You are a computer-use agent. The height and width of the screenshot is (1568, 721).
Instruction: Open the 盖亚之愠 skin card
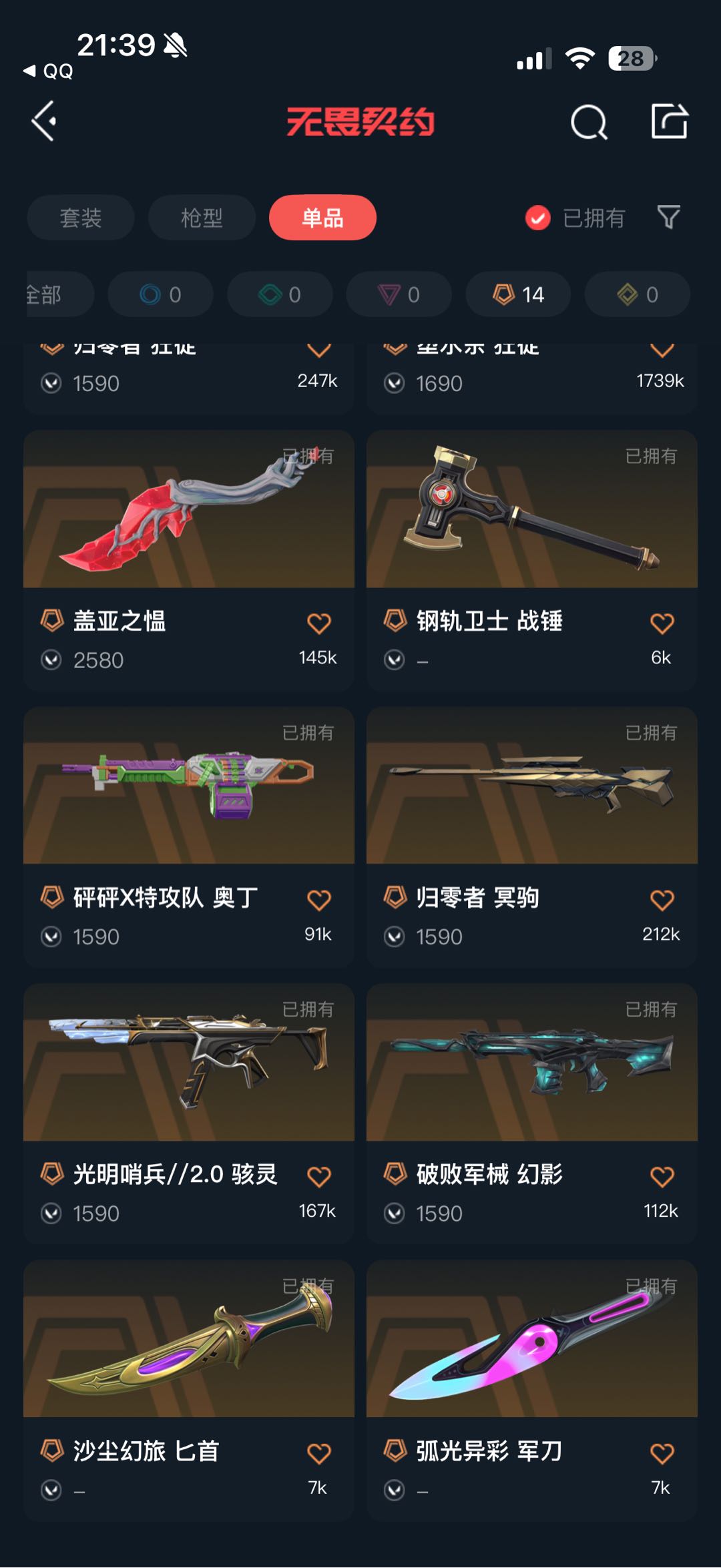[x=189, y=560]
